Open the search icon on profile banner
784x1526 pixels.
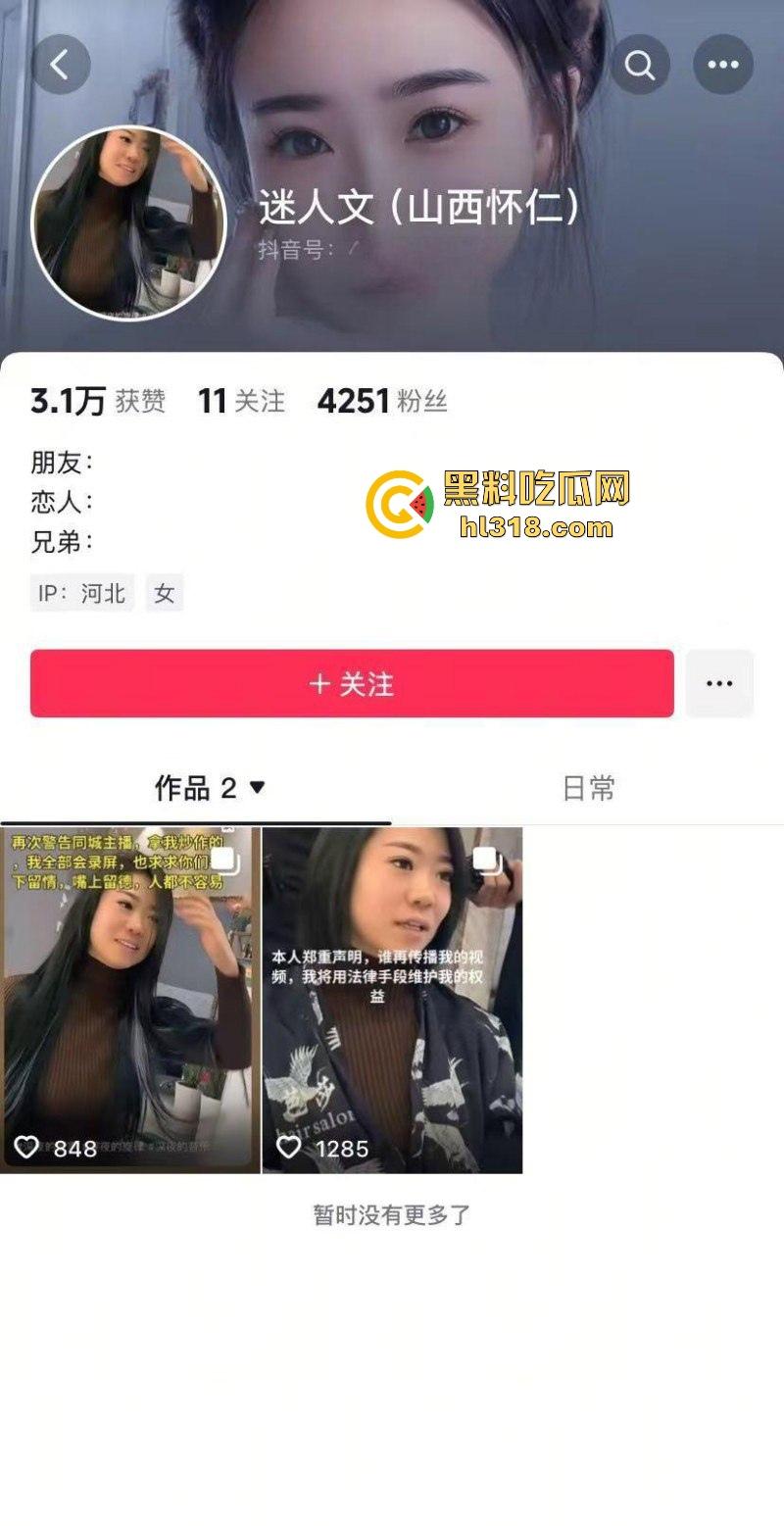coord(641,65)
